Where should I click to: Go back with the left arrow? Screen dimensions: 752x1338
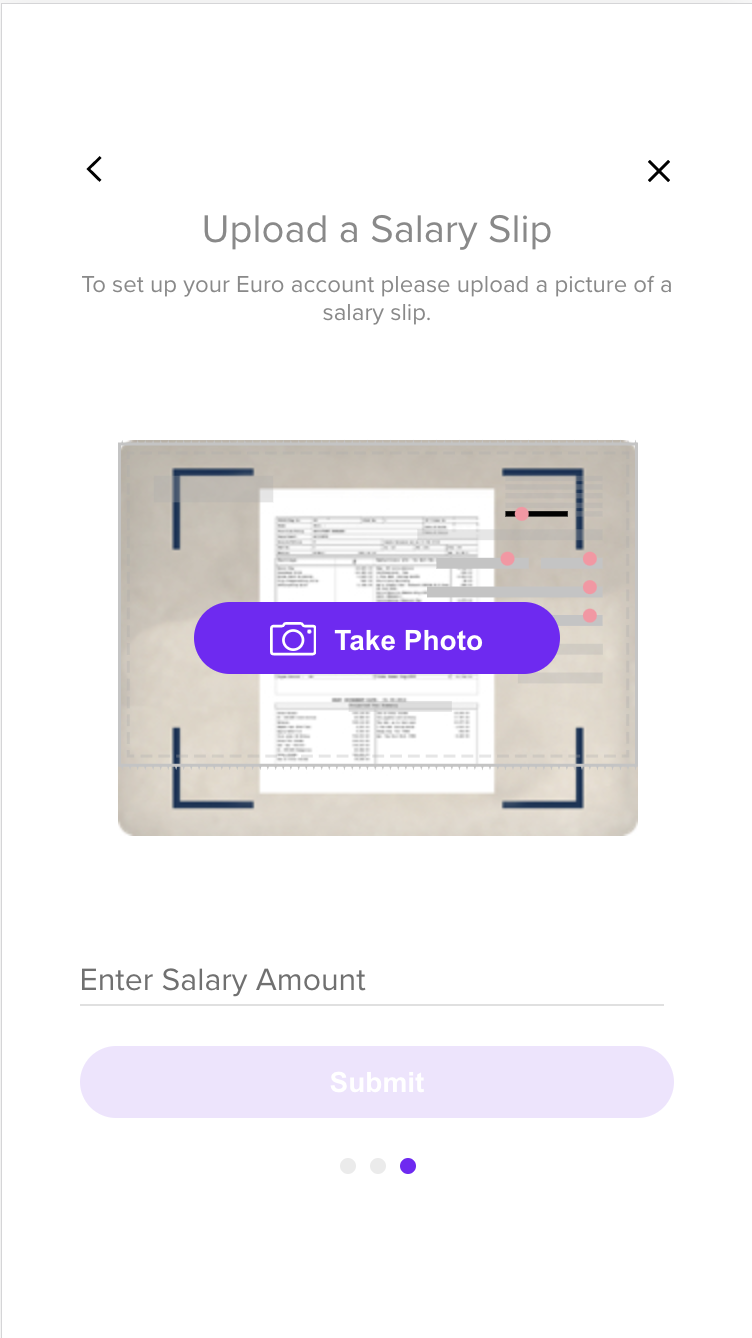click(94, 169)
